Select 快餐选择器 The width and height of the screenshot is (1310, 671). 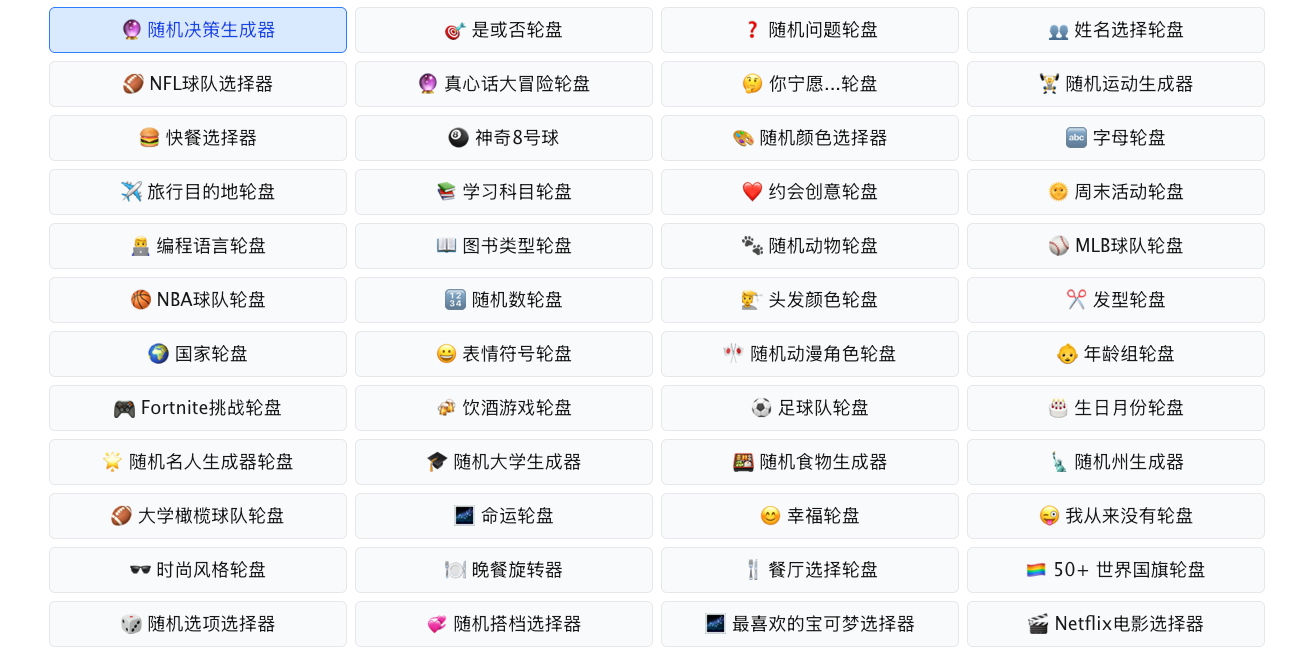click(x=198, y=138)
